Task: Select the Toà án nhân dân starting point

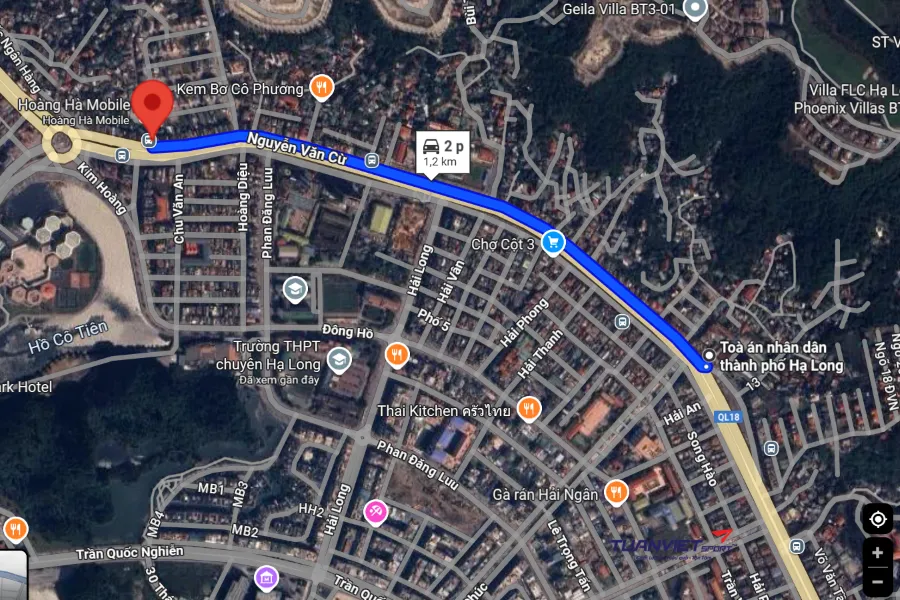Action: pyautogui.click(x=707, y=357)
